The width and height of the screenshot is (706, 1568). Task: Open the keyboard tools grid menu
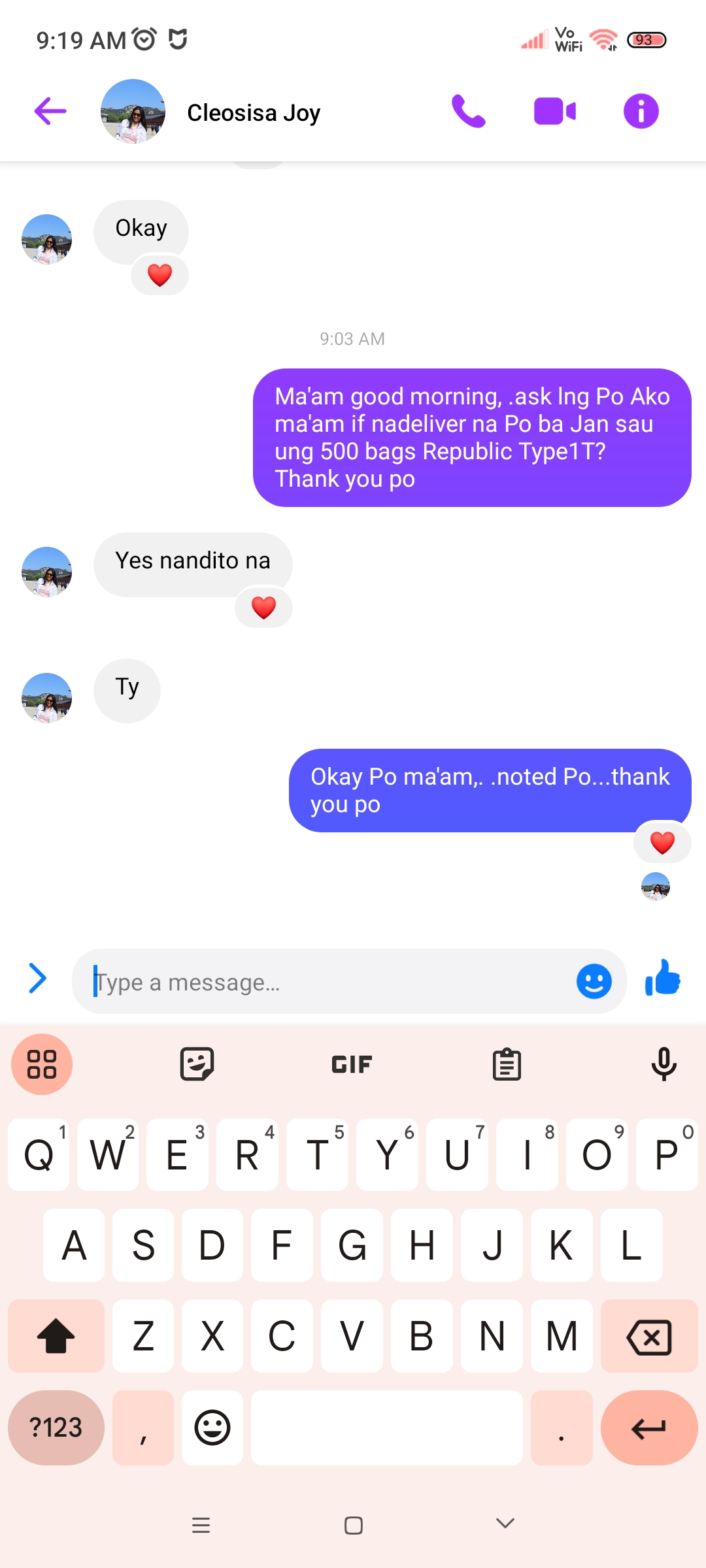click(x=42, y=1064)
